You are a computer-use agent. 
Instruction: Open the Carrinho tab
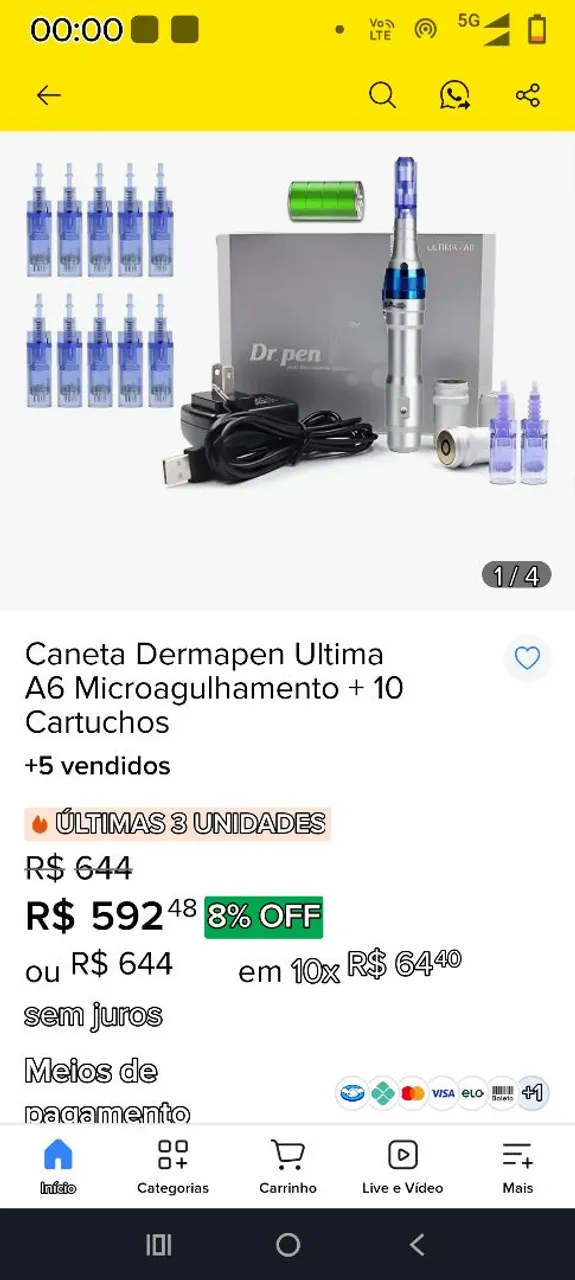(288, 1166)
